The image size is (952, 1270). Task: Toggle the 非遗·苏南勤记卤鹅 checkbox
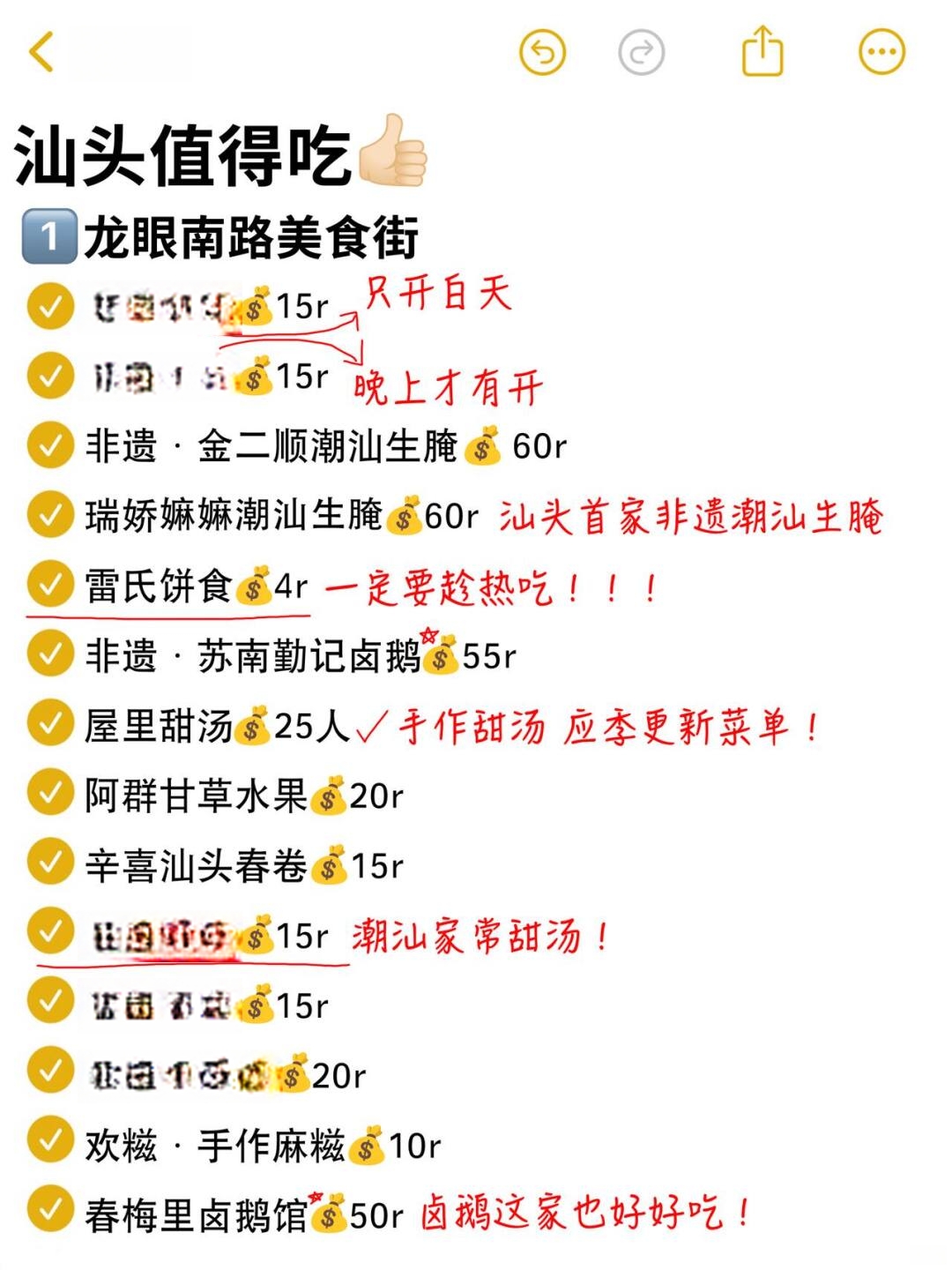point(50,654)
